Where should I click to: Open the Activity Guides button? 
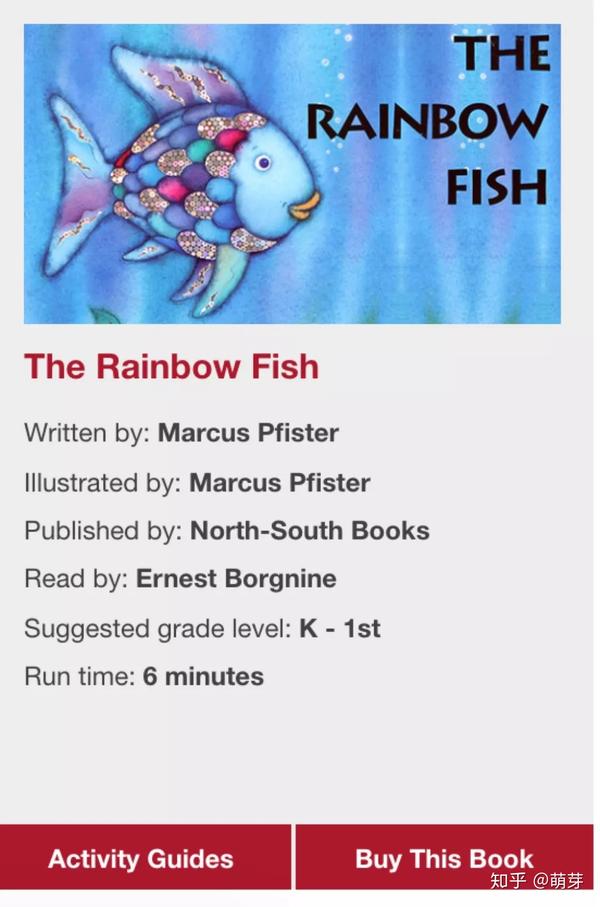coord(141,858)
